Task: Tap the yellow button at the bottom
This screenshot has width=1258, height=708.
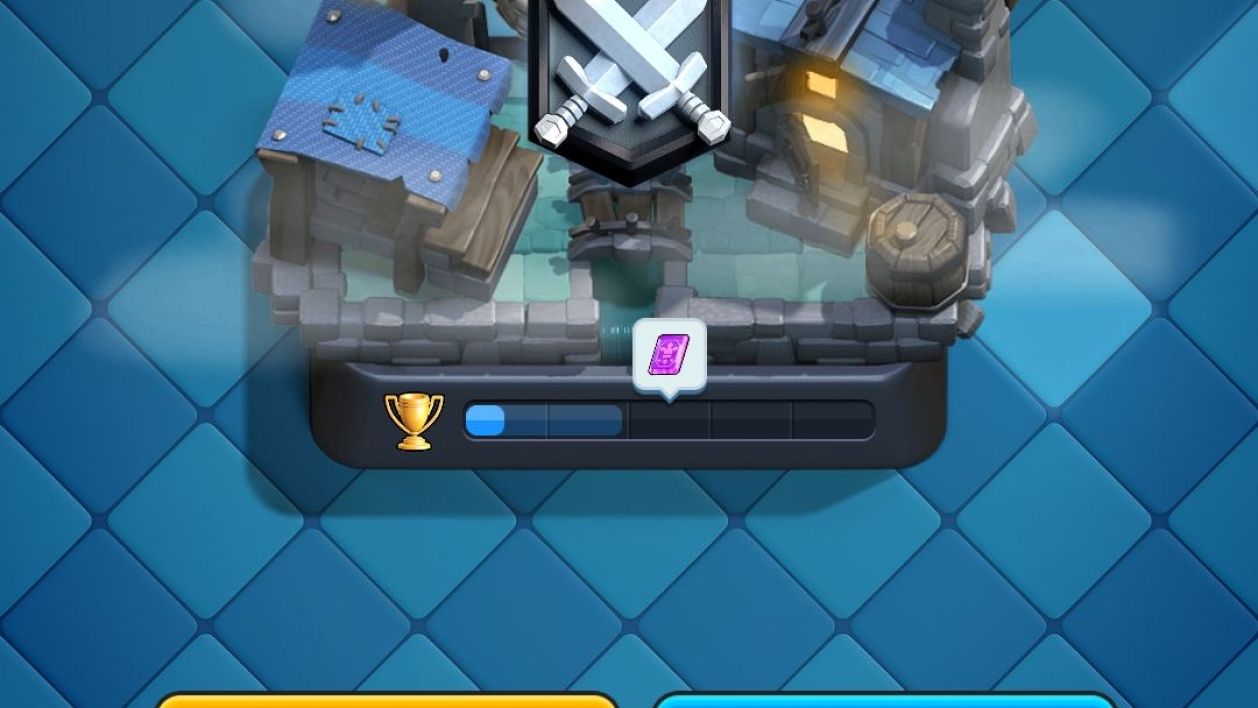Action: click(386, 700)
